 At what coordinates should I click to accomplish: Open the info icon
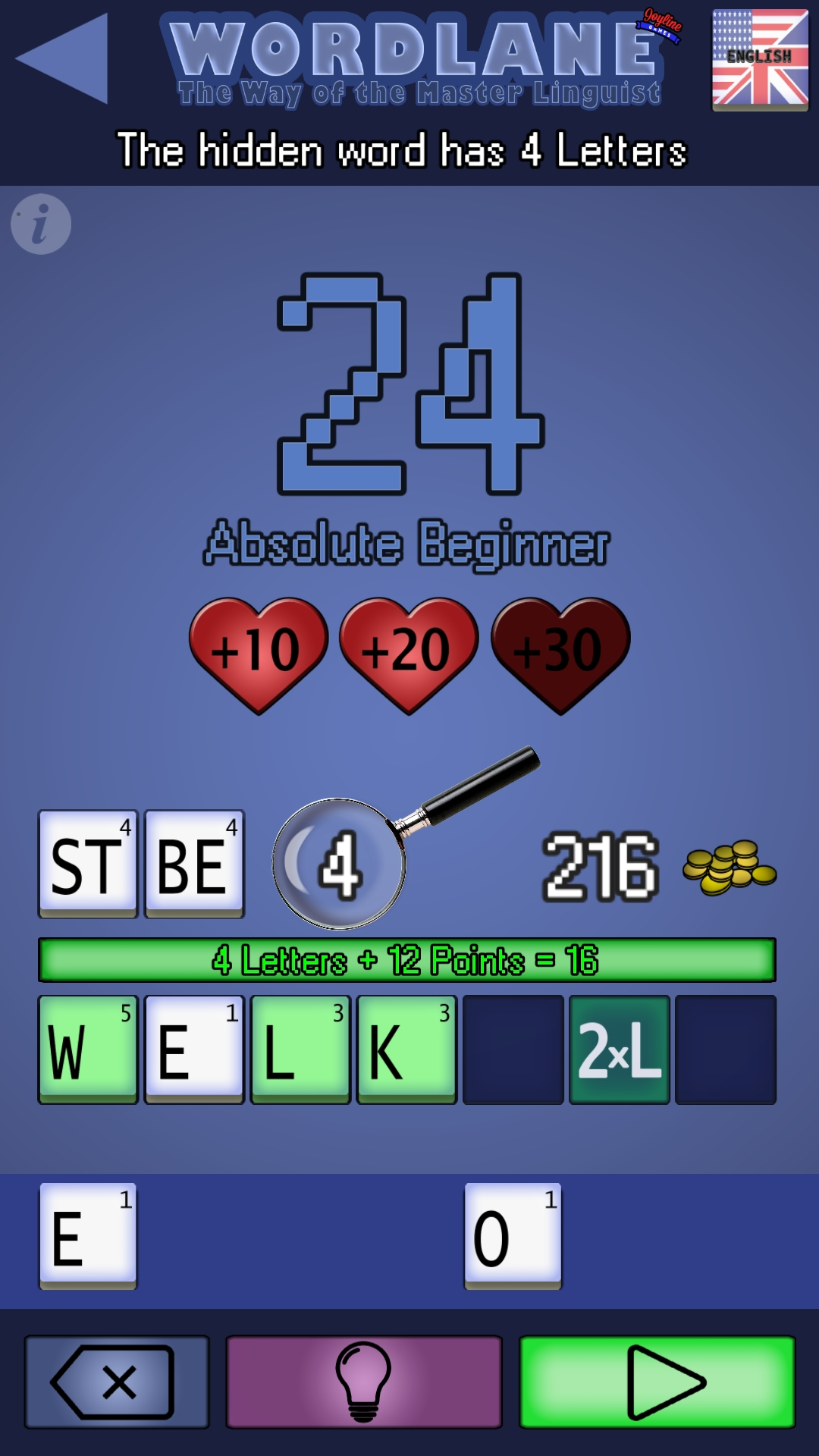pyautogui.click(x=41, y=224)
